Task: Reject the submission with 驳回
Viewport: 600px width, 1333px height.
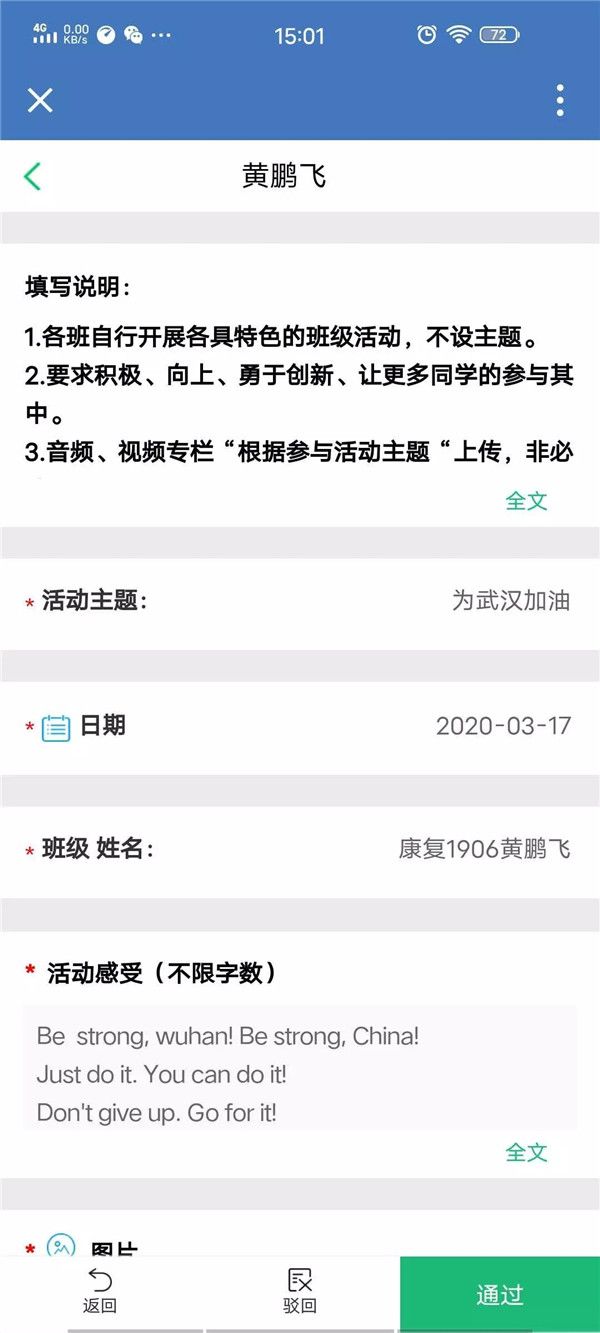Action: tap(300, 1291)
